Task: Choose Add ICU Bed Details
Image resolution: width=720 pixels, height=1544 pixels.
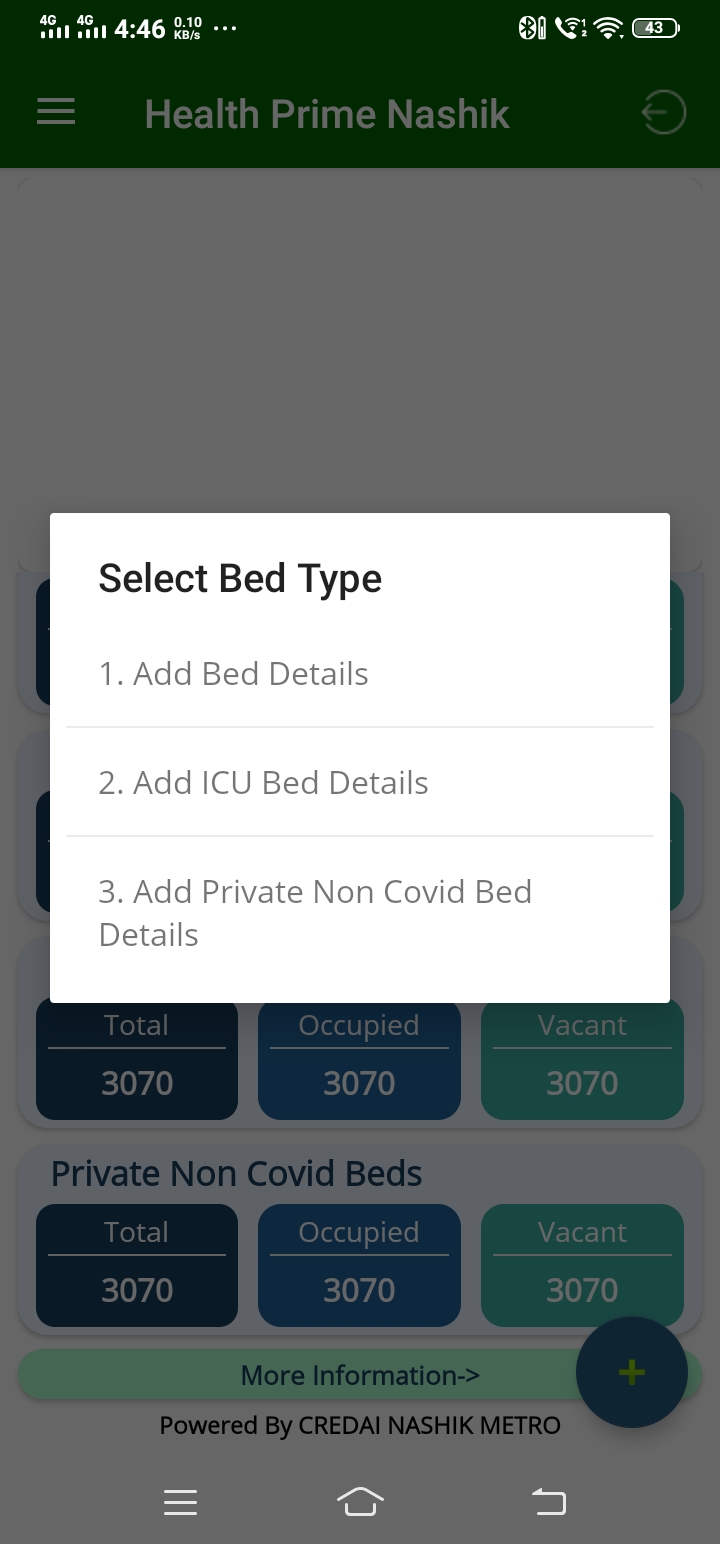Action: tap(360, 782)
